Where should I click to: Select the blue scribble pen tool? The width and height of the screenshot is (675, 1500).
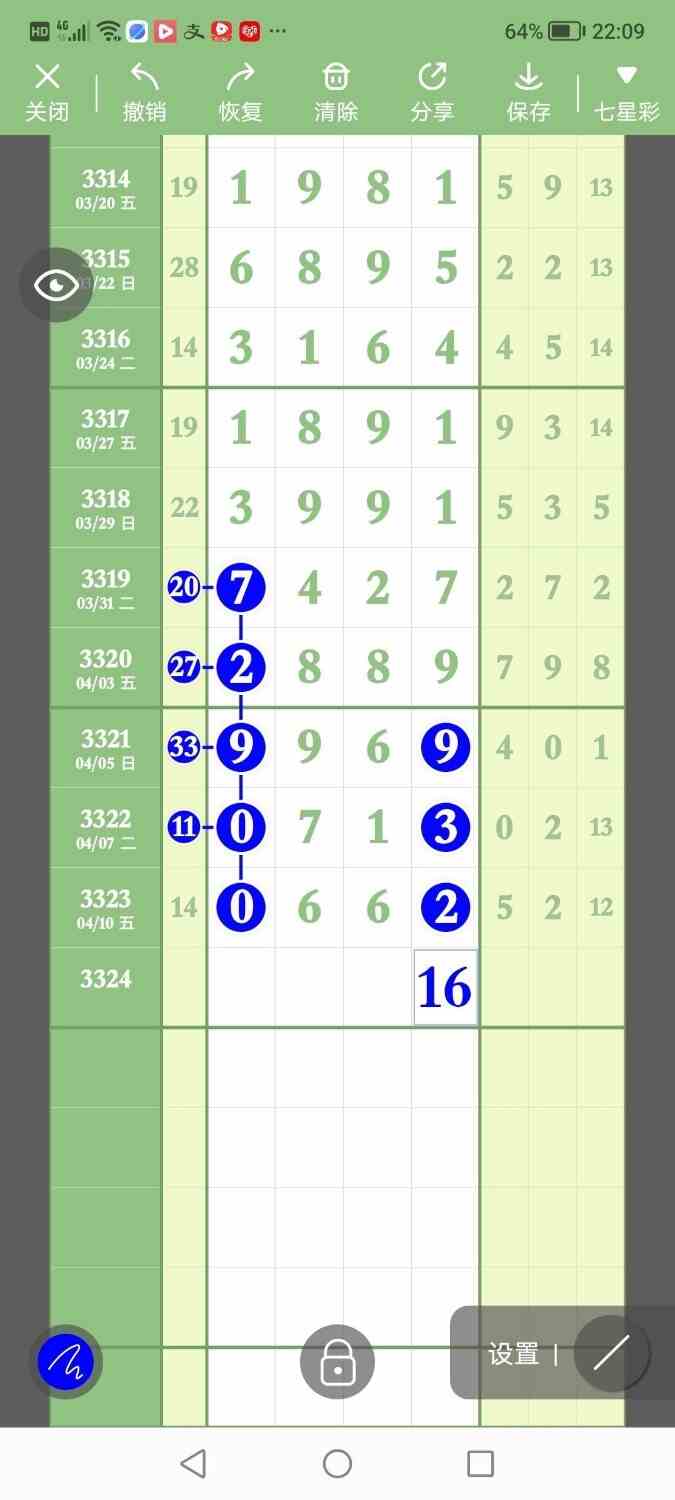tap(65, 1360)
